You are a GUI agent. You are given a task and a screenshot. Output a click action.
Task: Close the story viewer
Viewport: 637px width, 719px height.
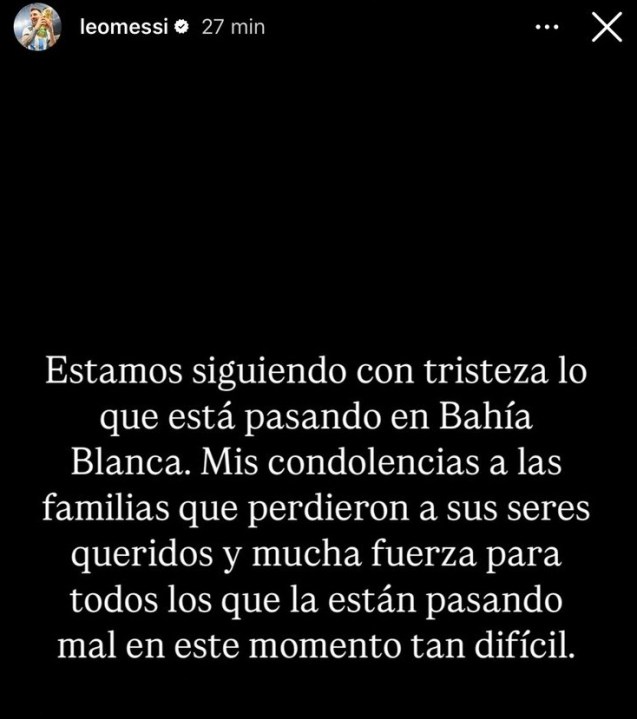coord(607,28)
